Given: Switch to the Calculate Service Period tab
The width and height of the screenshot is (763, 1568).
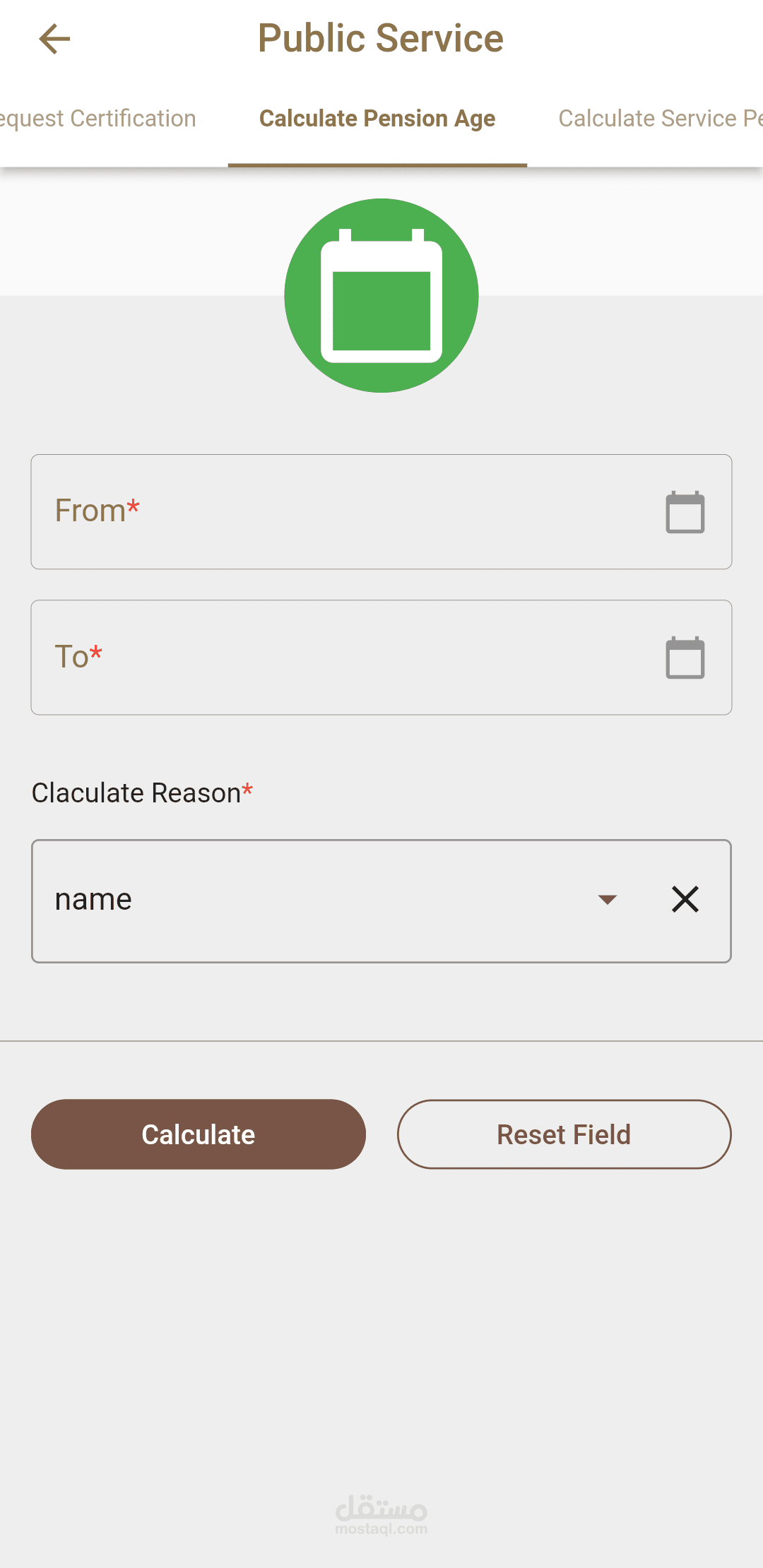Looking at the screenshot, I should tap(661, 119).
